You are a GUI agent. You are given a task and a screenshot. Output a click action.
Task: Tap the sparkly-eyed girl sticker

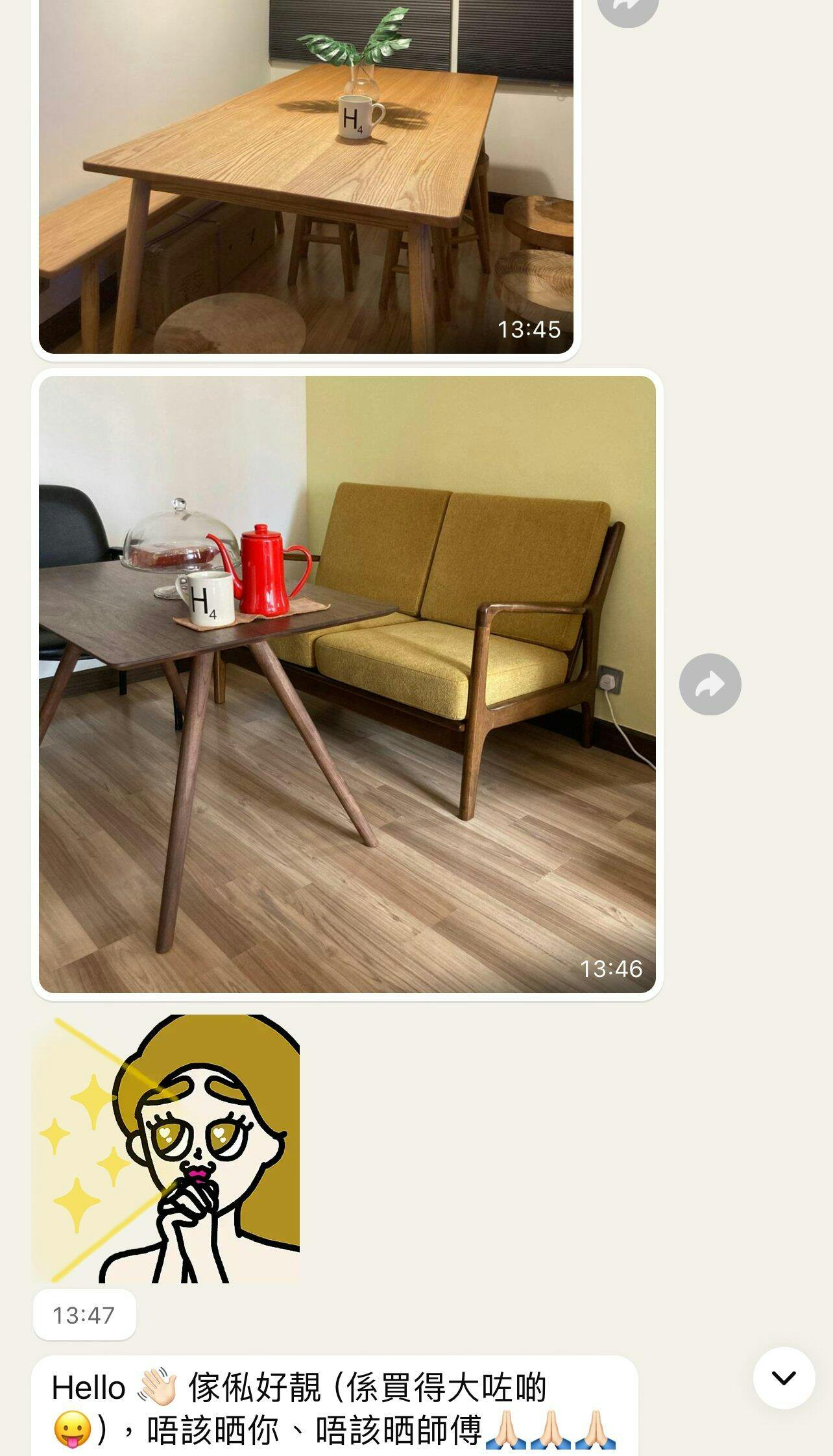point(165,1148)
